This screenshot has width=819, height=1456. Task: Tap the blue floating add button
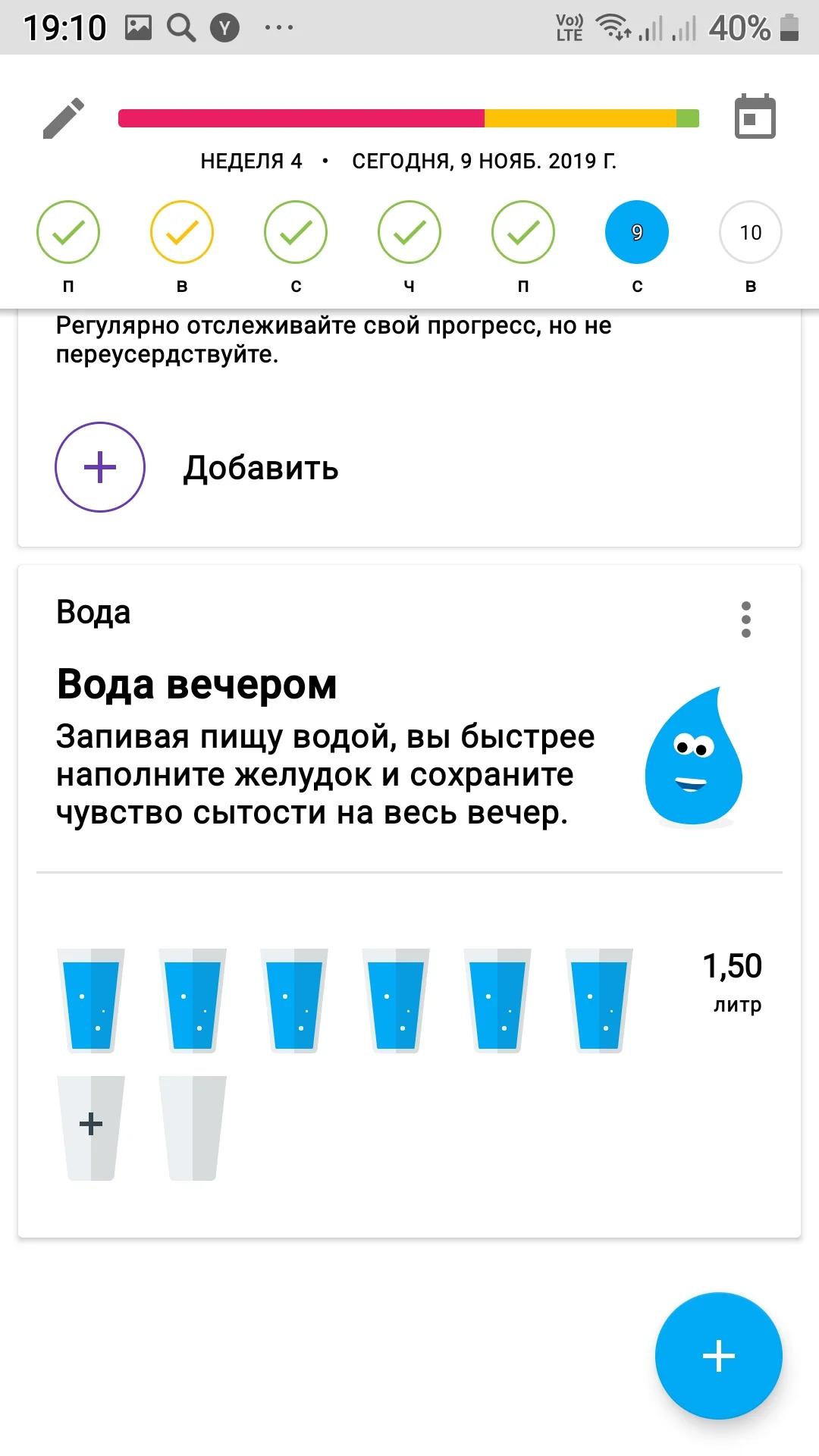[718, 1356]
